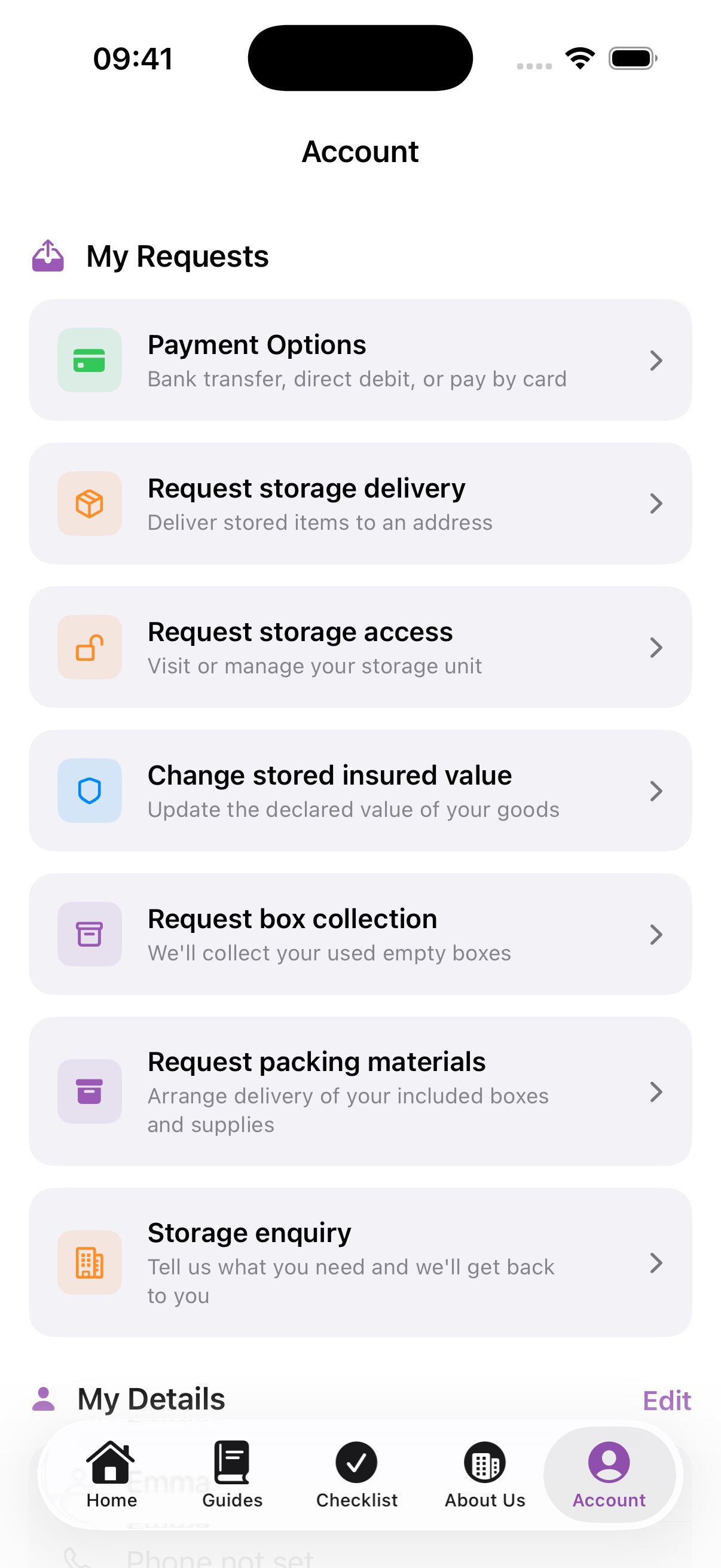Expand Payment Options via its chevron

pos(656,361)
